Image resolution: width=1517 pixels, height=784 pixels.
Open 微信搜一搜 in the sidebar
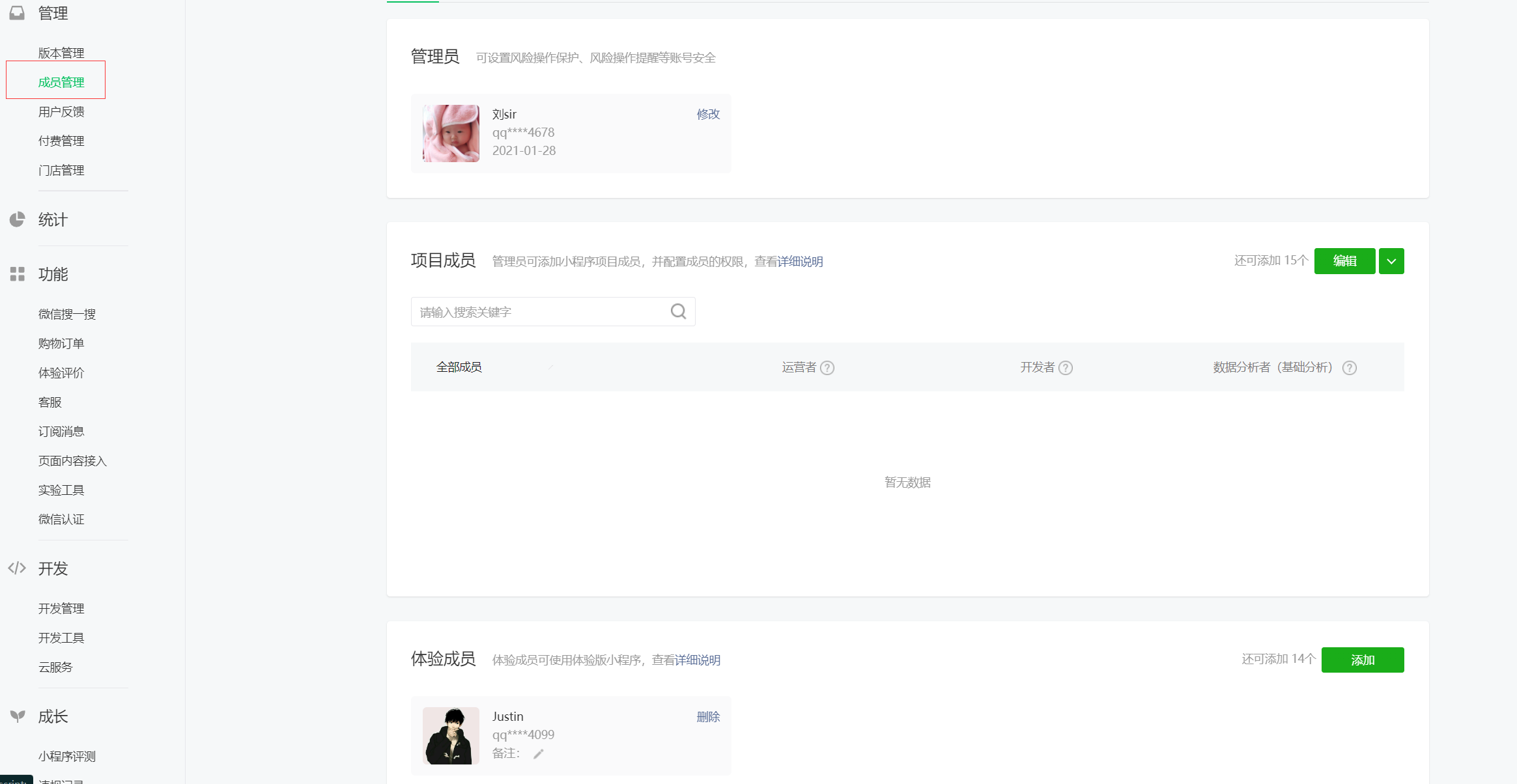click(66, 314)
